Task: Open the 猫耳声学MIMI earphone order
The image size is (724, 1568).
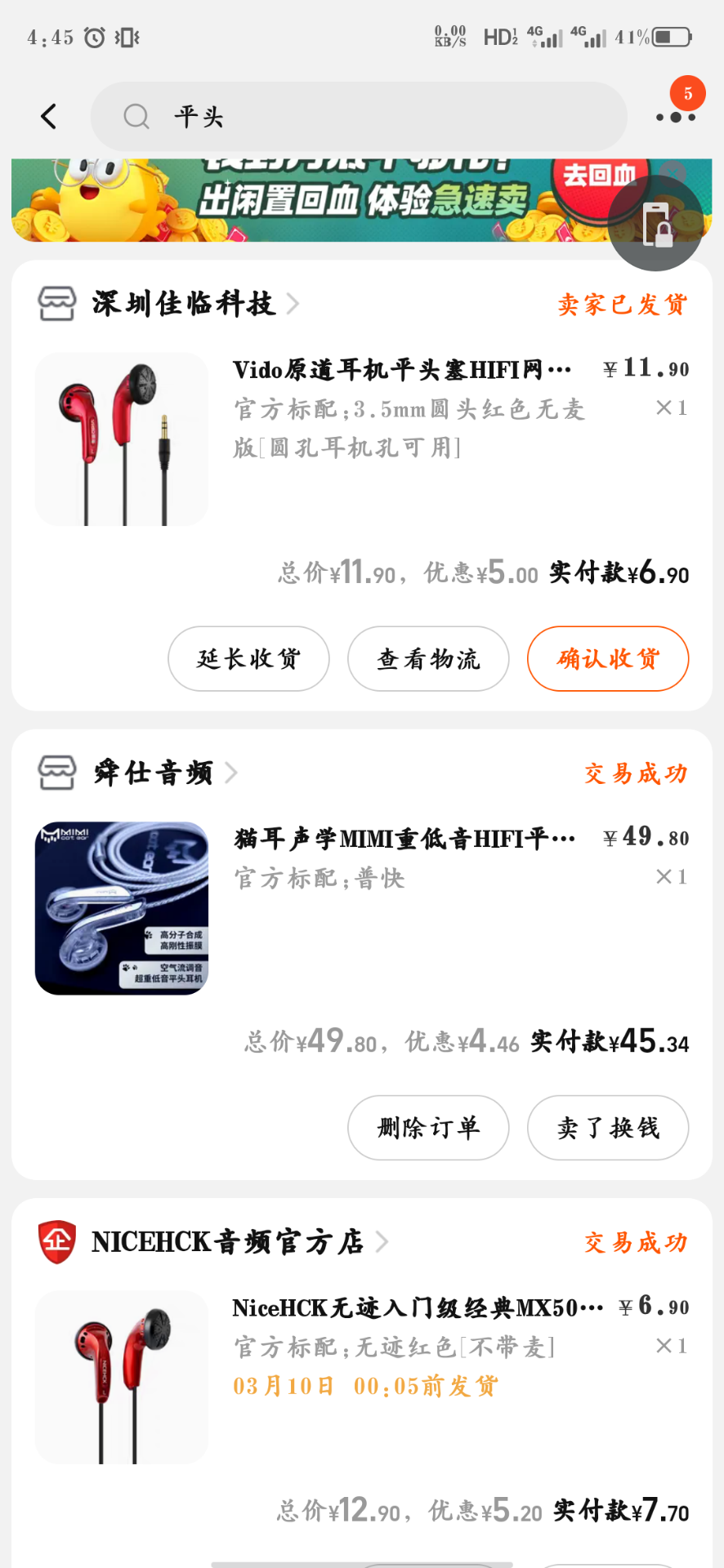Action: 362,908
